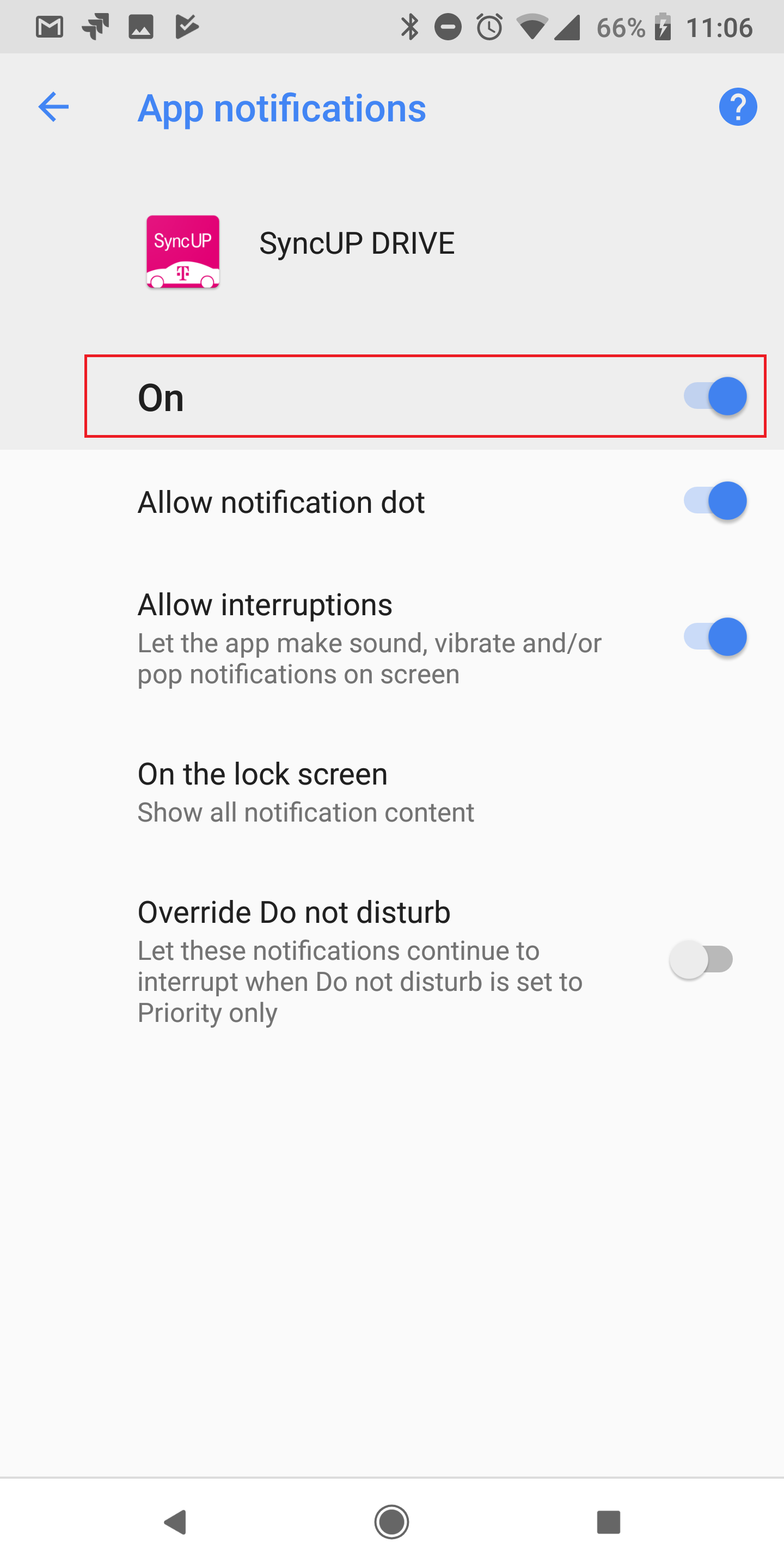Select the App notifications title
Viewport: 784px width, 1568px height.
click(283, 107)
